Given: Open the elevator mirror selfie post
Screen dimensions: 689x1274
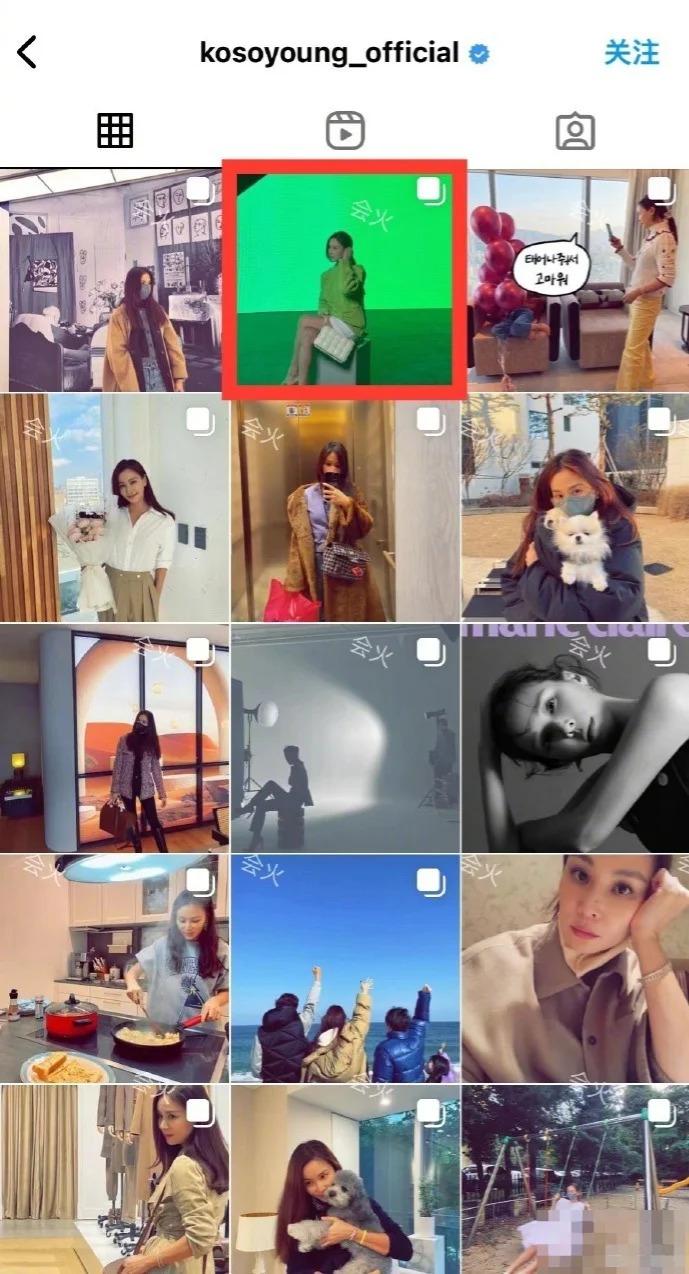Looking at the screenshot, I should tap(345, 508).
